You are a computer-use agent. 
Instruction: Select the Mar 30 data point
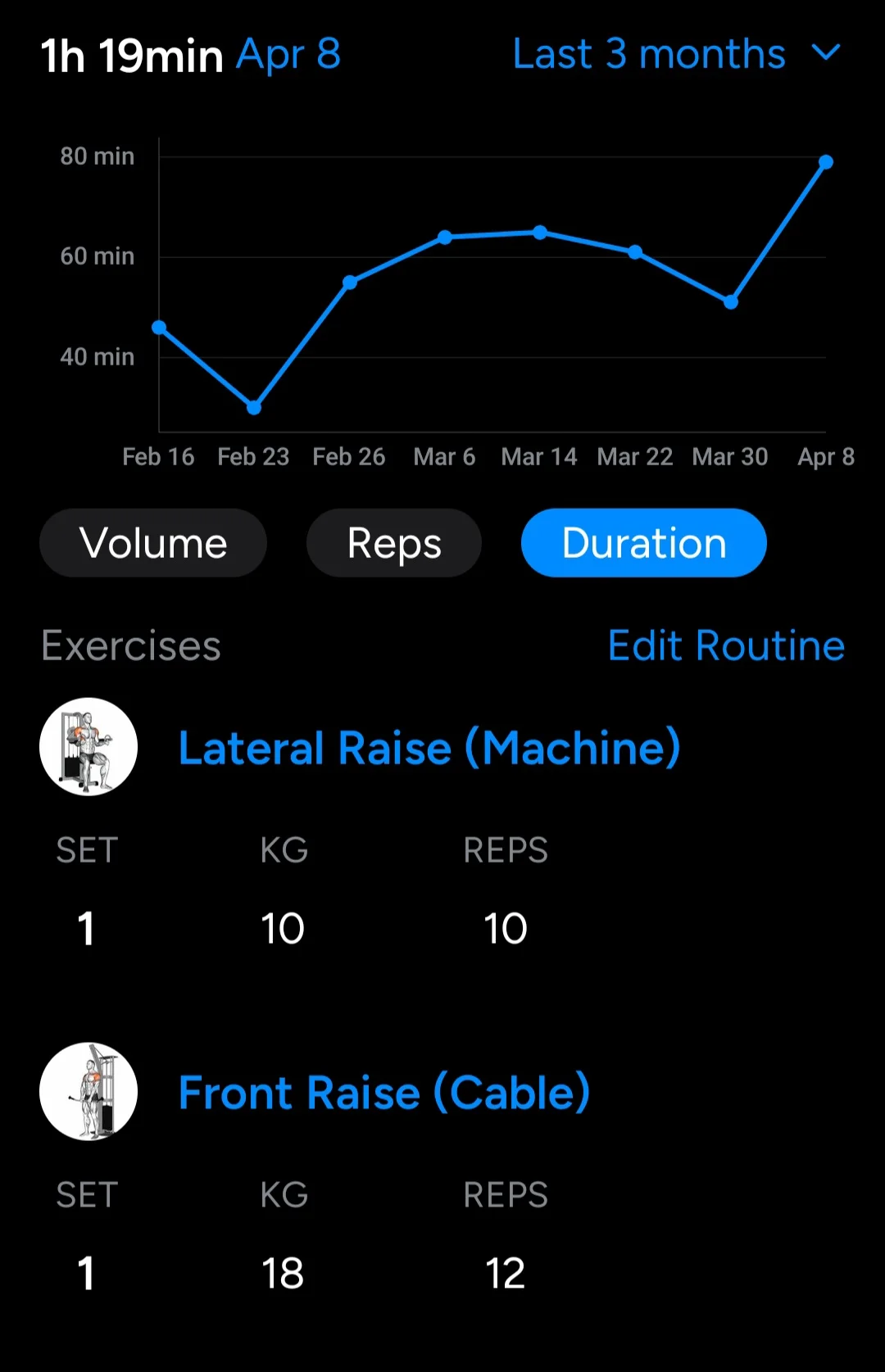point(731,302)
